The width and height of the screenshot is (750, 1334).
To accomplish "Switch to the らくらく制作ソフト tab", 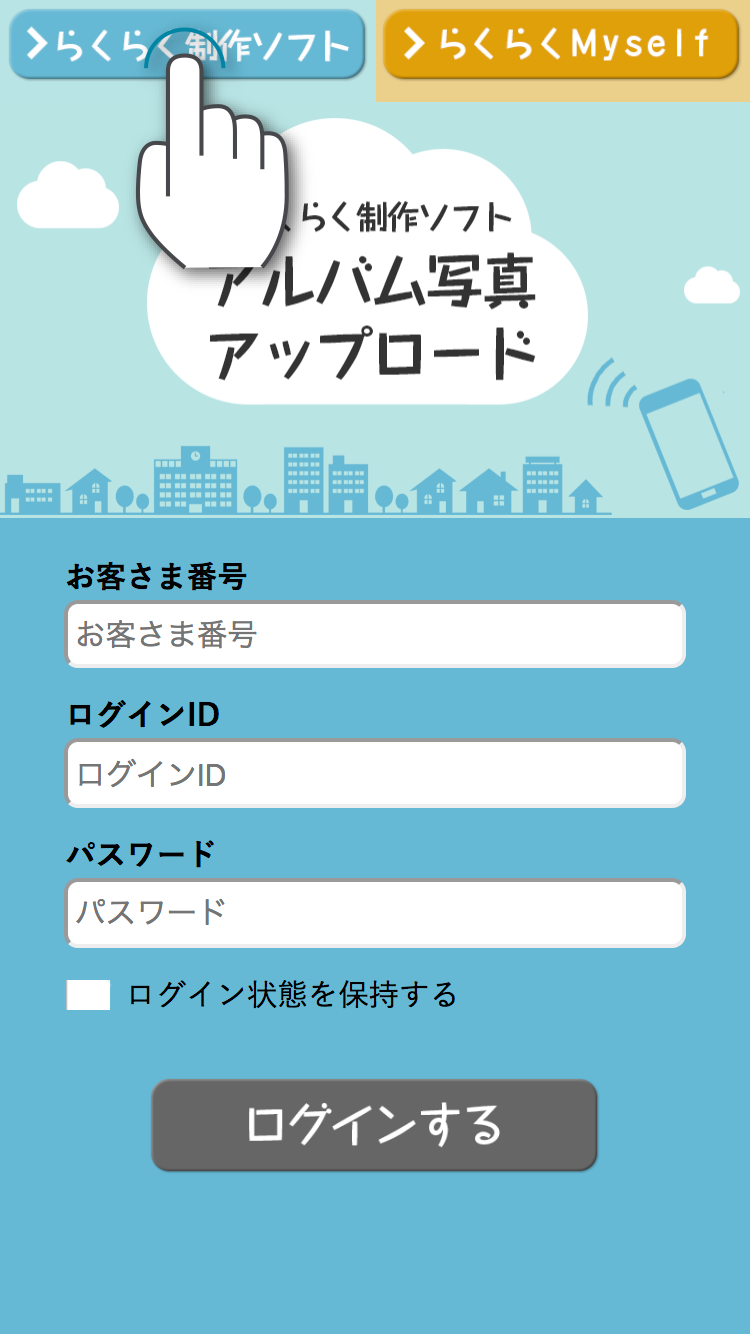I will pos(187,44).
